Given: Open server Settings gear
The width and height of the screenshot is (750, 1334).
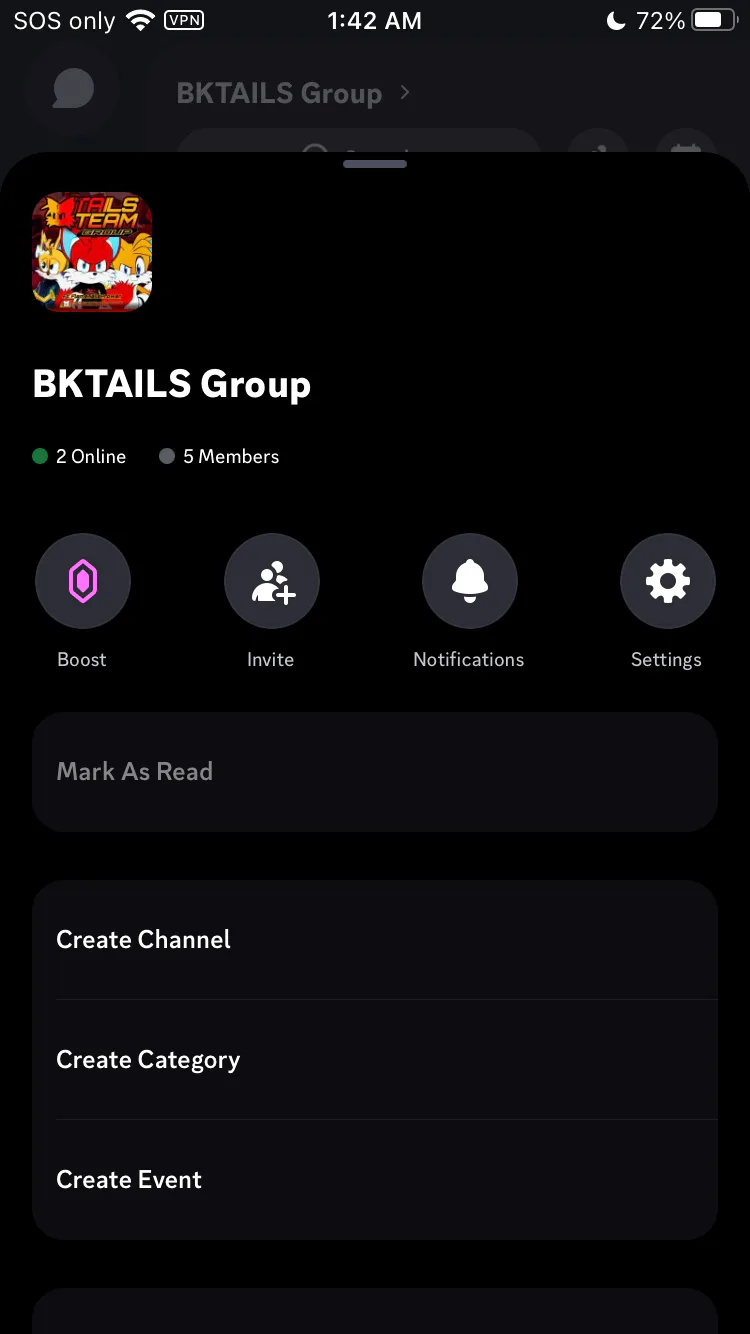Looking at the screenshot, I should pyautogui.click(x=667, y=581).
